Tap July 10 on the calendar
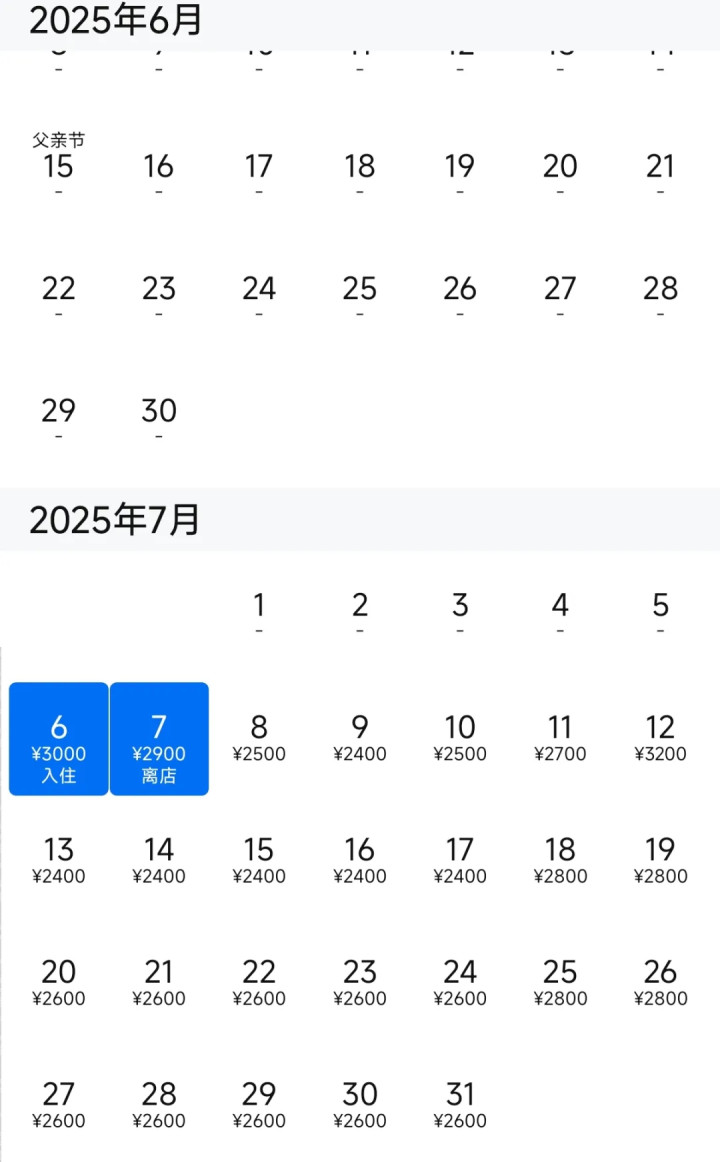The height and width of the screenshot is (1162, 720). (460, 738)
